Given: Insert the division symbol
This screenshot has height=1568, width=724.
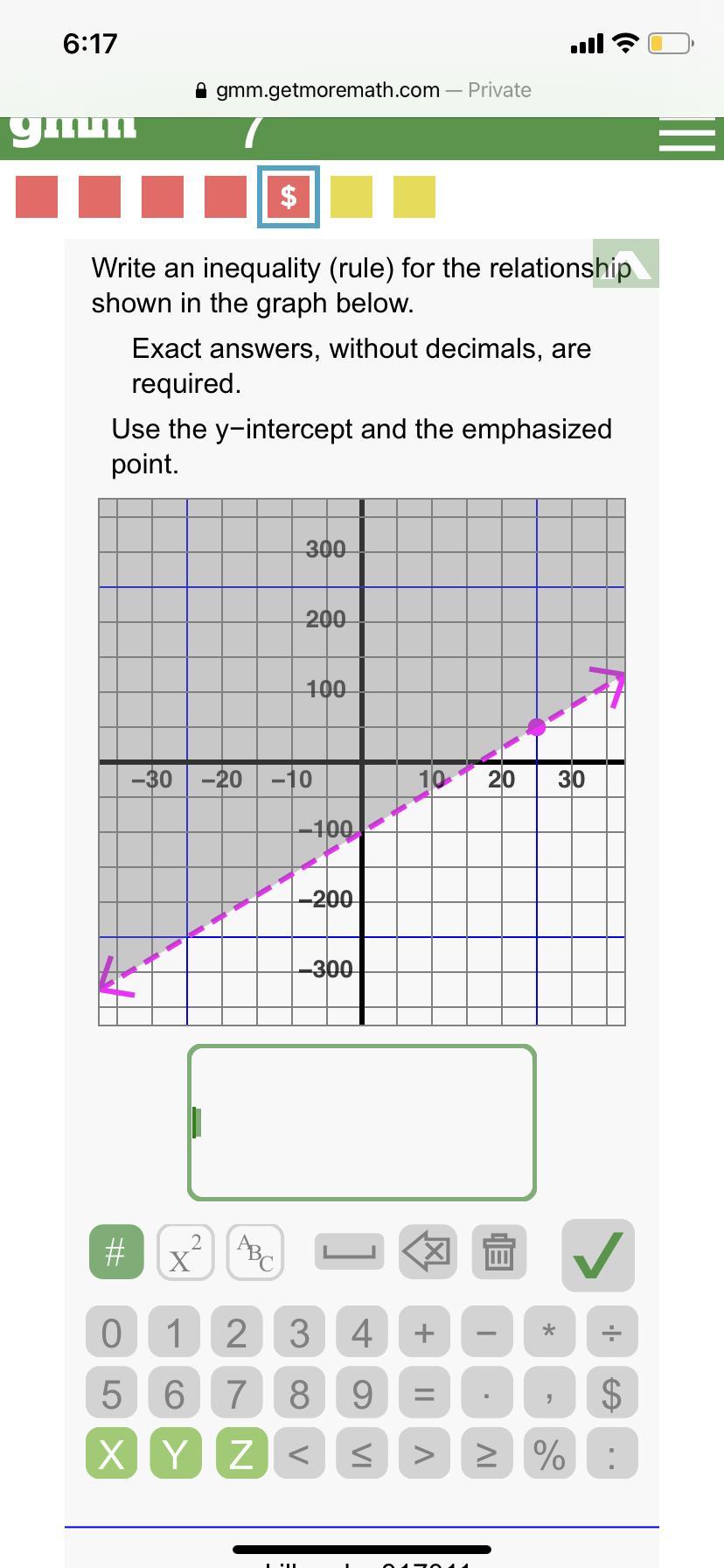Looking at the screenshot, I should (611, 1333).
